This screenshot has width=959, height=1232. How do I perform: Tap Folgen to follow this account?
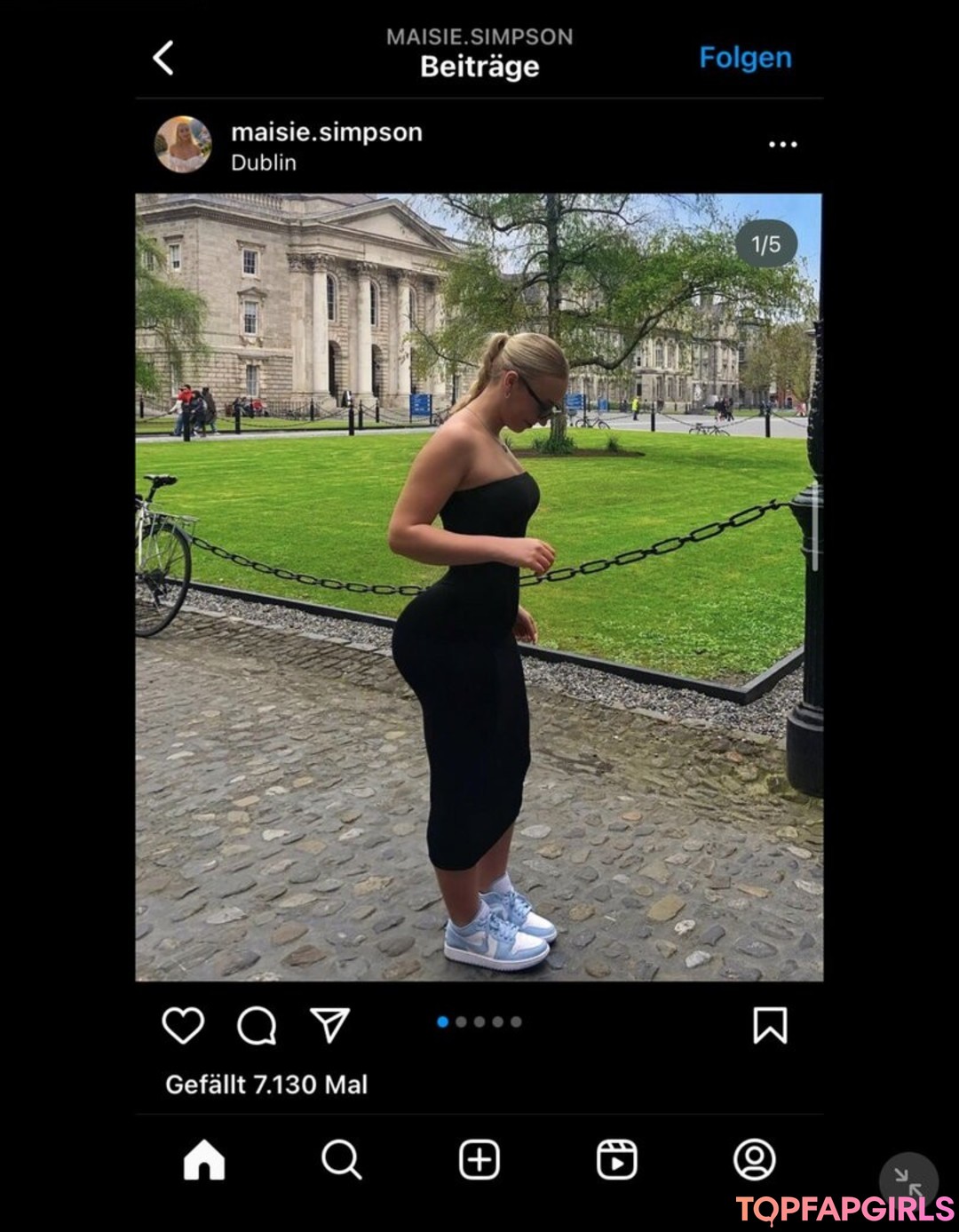pos(745,58)
